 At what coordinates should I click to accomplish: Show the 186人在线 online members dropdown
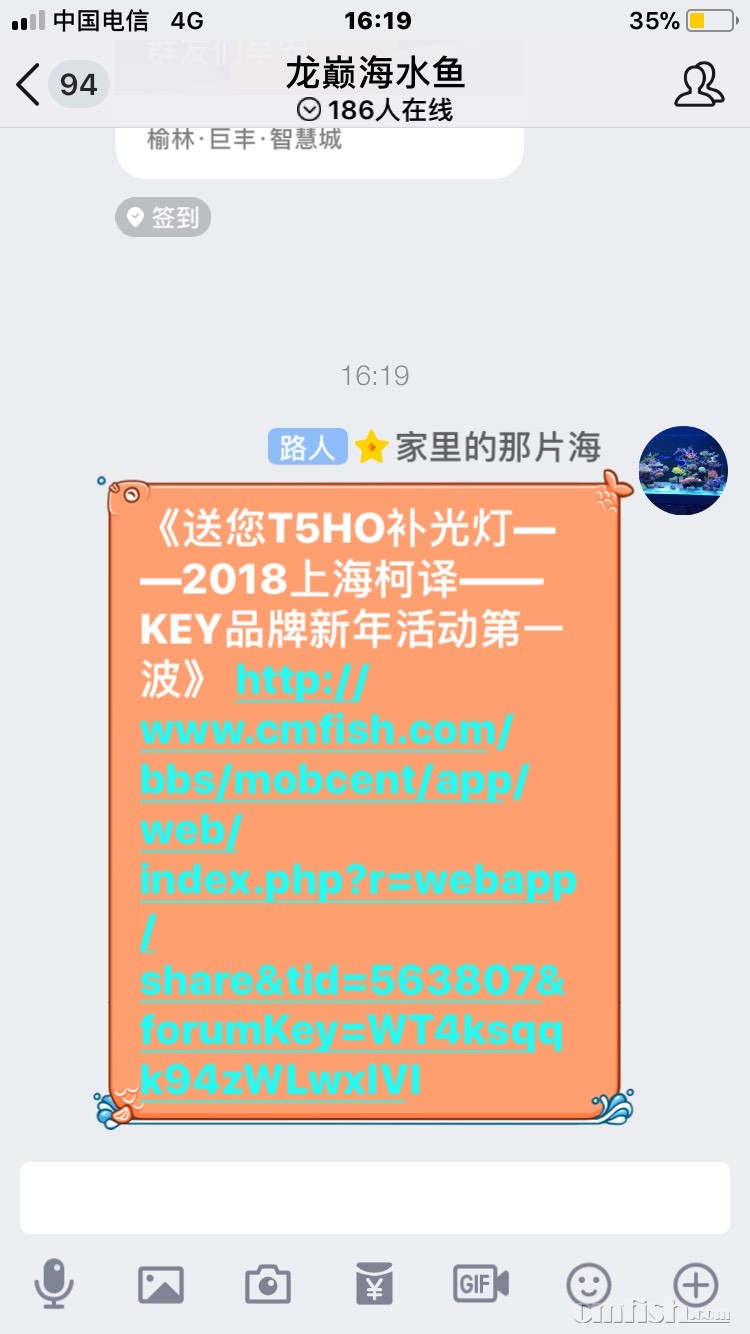pos(375,110)
